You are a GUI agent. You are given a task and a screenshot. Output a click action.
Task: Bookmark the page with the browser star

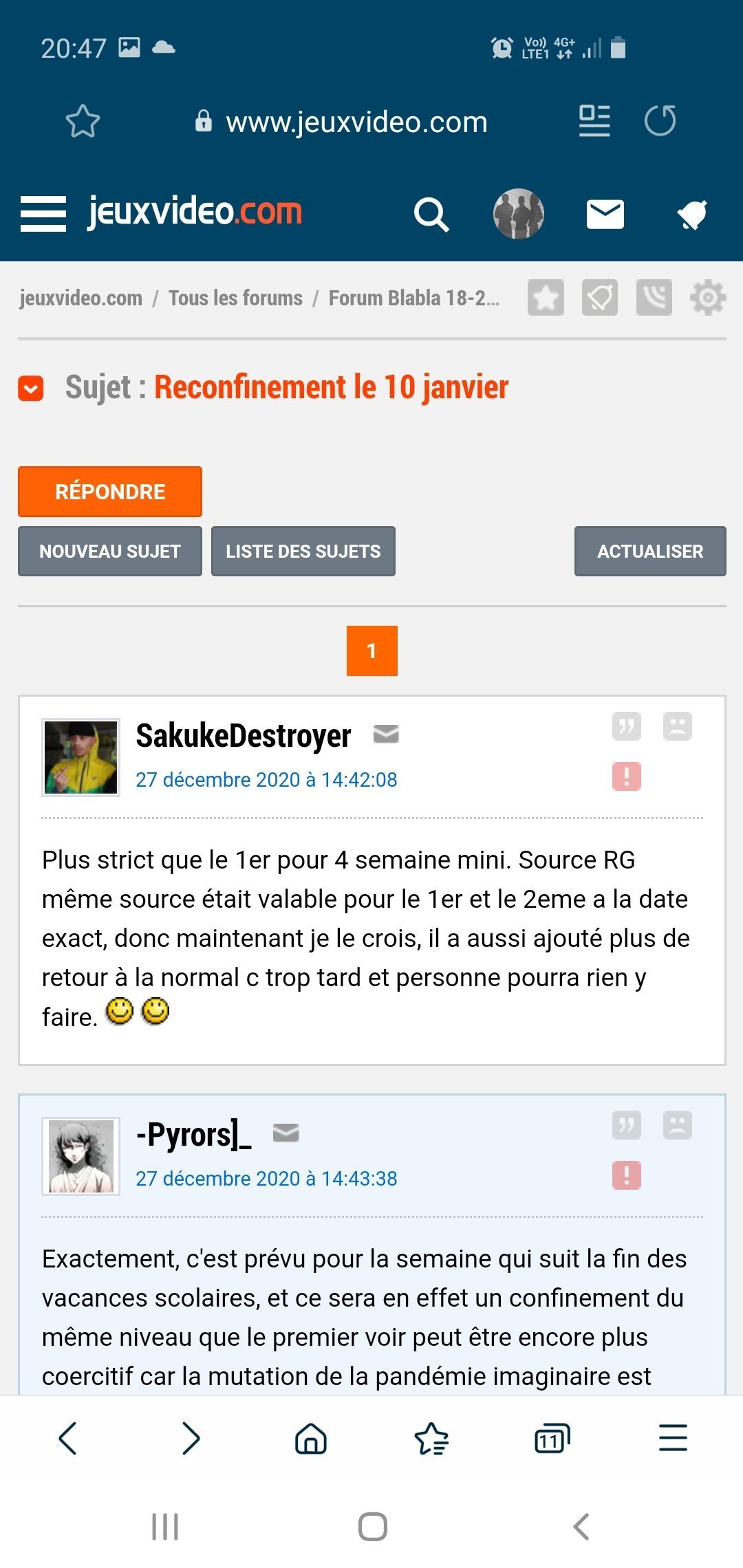83,122
